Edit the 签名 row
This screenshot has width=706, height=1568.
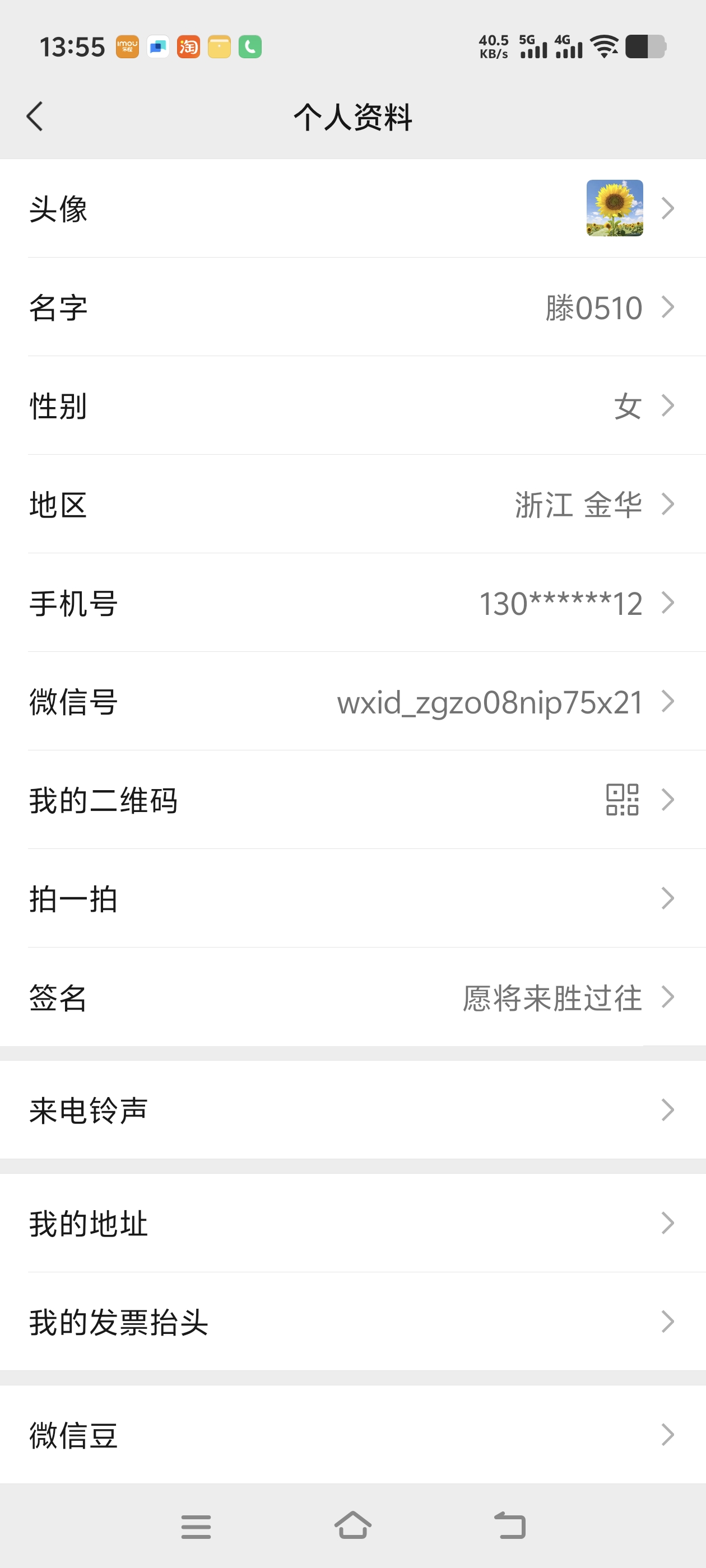click(x=354, y=998)
